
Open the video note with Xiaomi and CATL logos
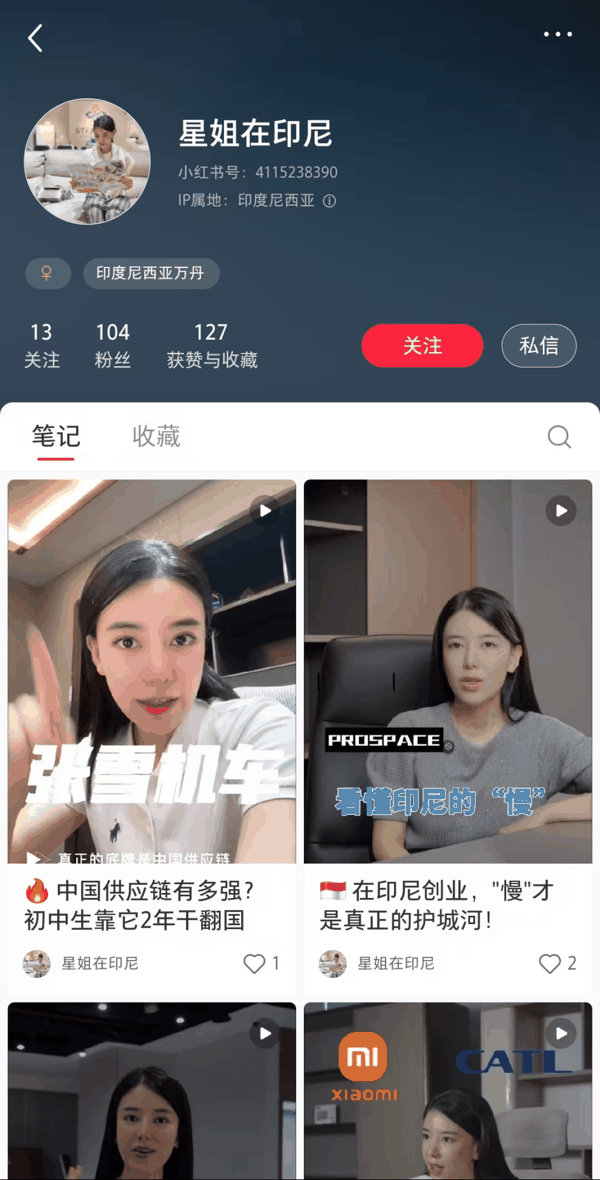pyautogui.click(x=448, y=1090)
